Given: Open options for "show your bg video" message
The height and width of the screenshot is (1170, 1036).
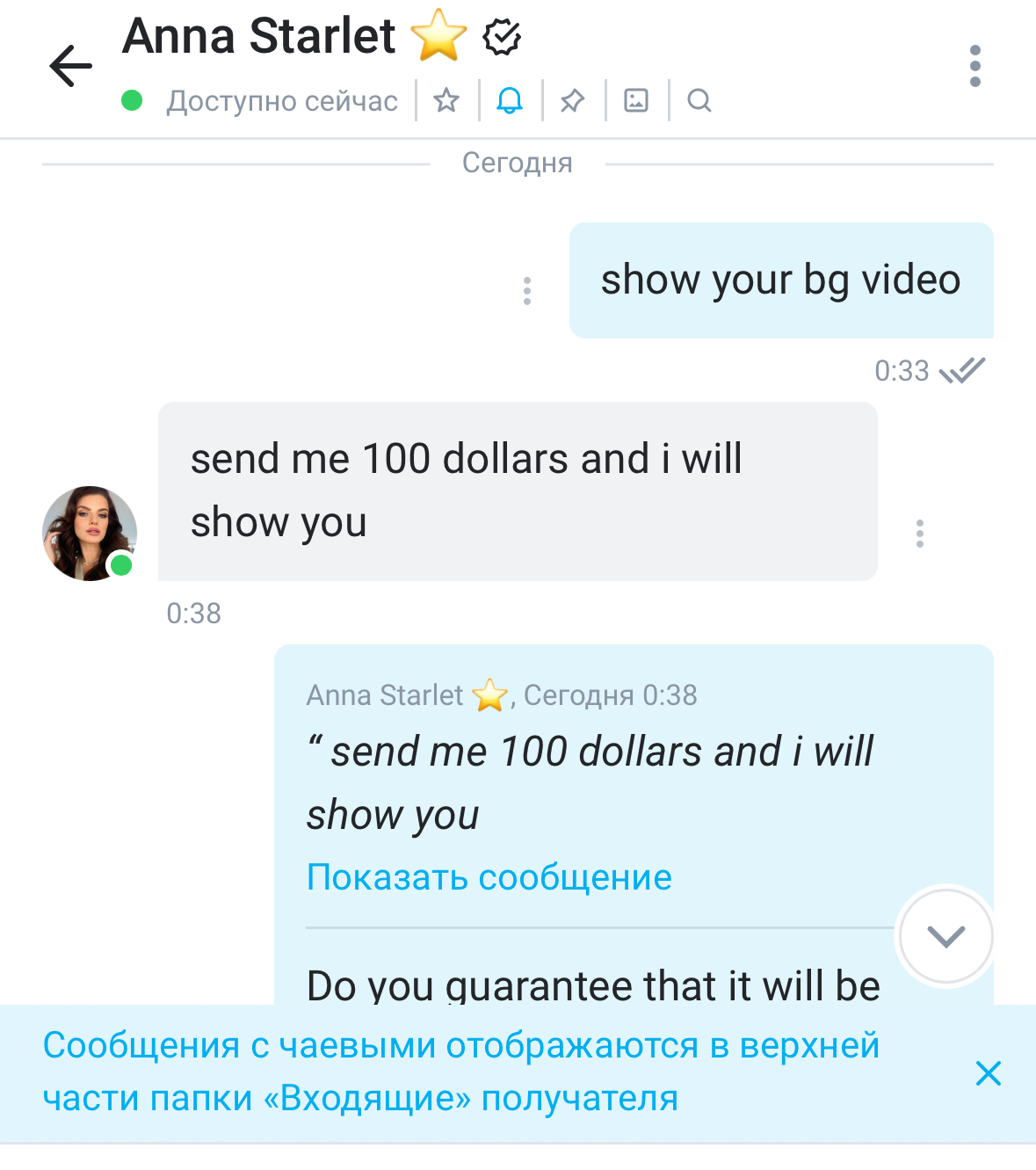Looking at the screenshot, I should click(527, 291).
